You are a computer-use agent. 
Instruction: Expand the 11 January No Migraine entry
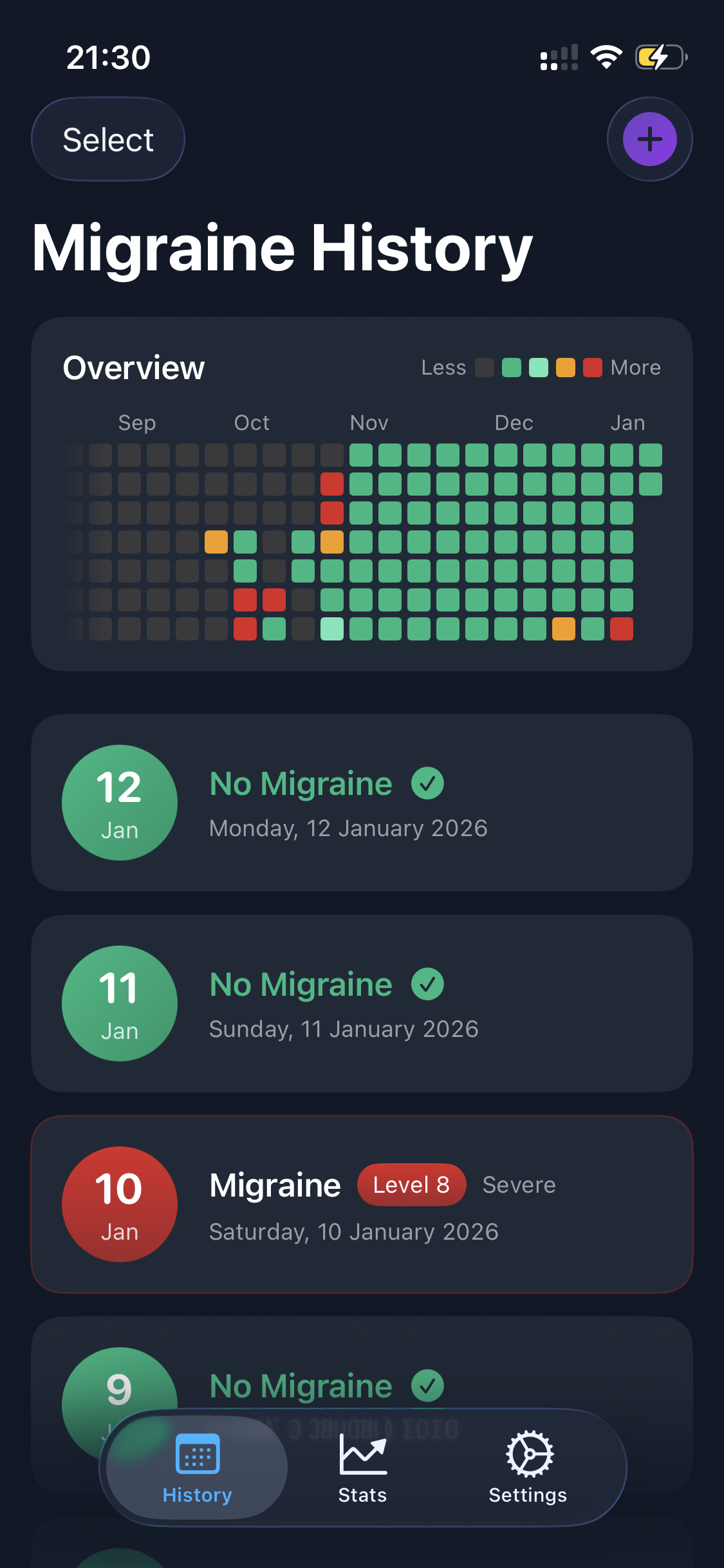[362, 1003]
